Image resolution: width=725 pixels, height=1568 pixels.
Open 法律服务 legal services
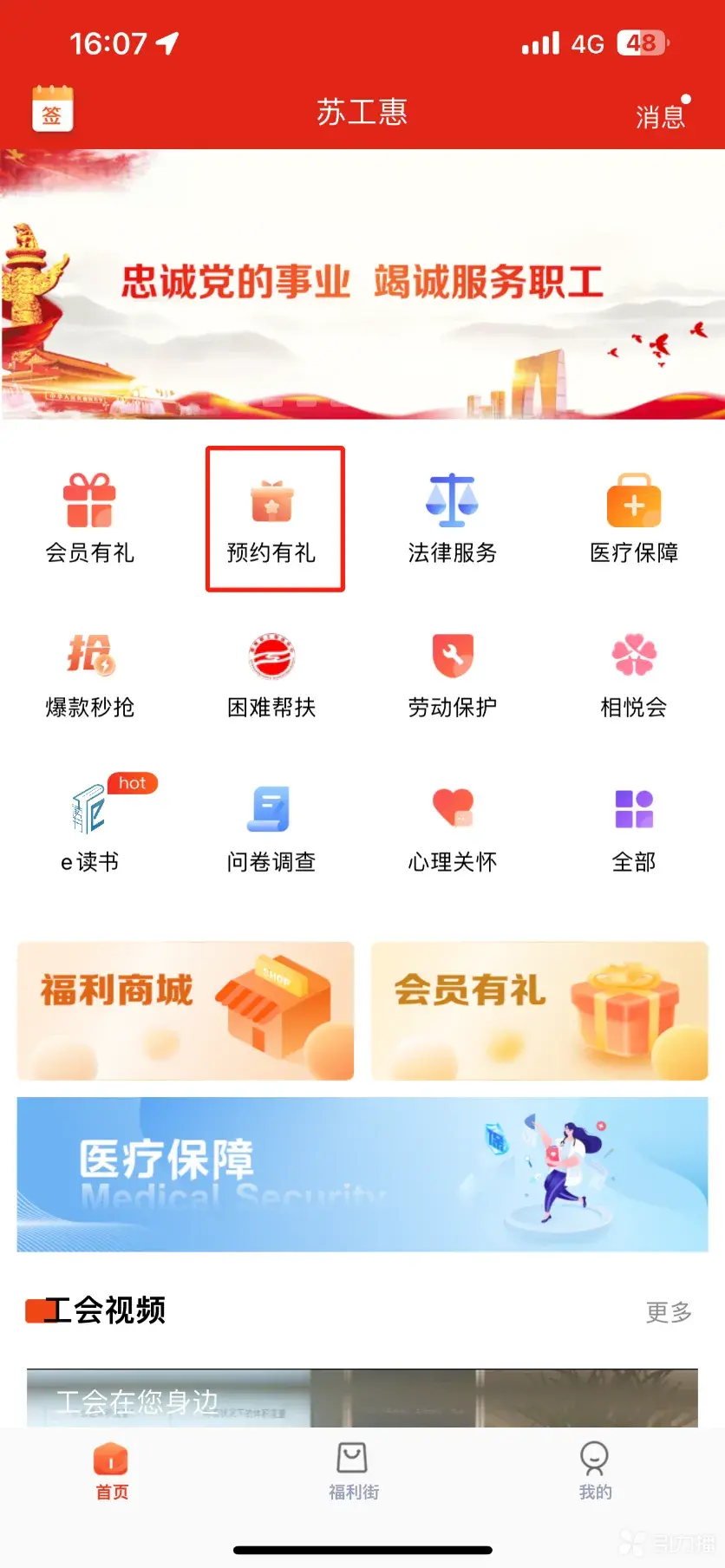click(x=452, y=518)
